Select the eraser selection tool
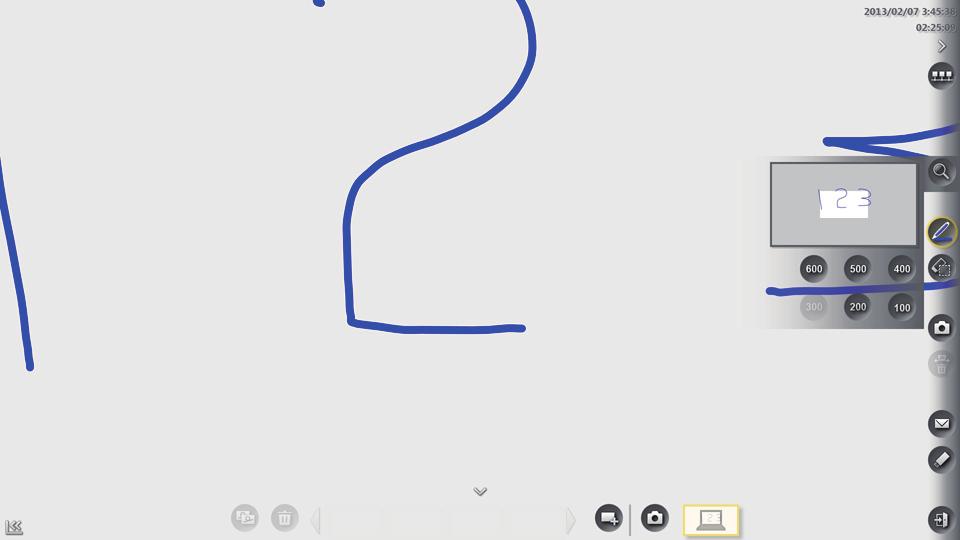Image resolution: width=960 pixels, height=540 pixels. pos(941,268)
